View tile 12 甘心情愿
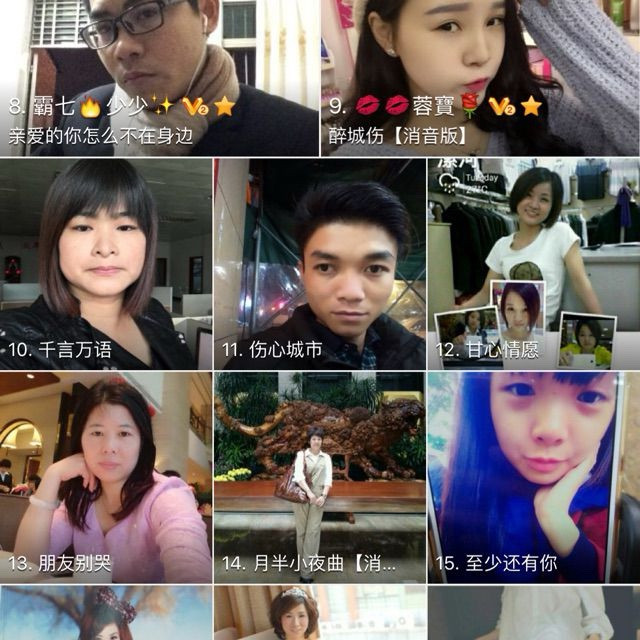The image size is (640, 640). click(533, 265)
